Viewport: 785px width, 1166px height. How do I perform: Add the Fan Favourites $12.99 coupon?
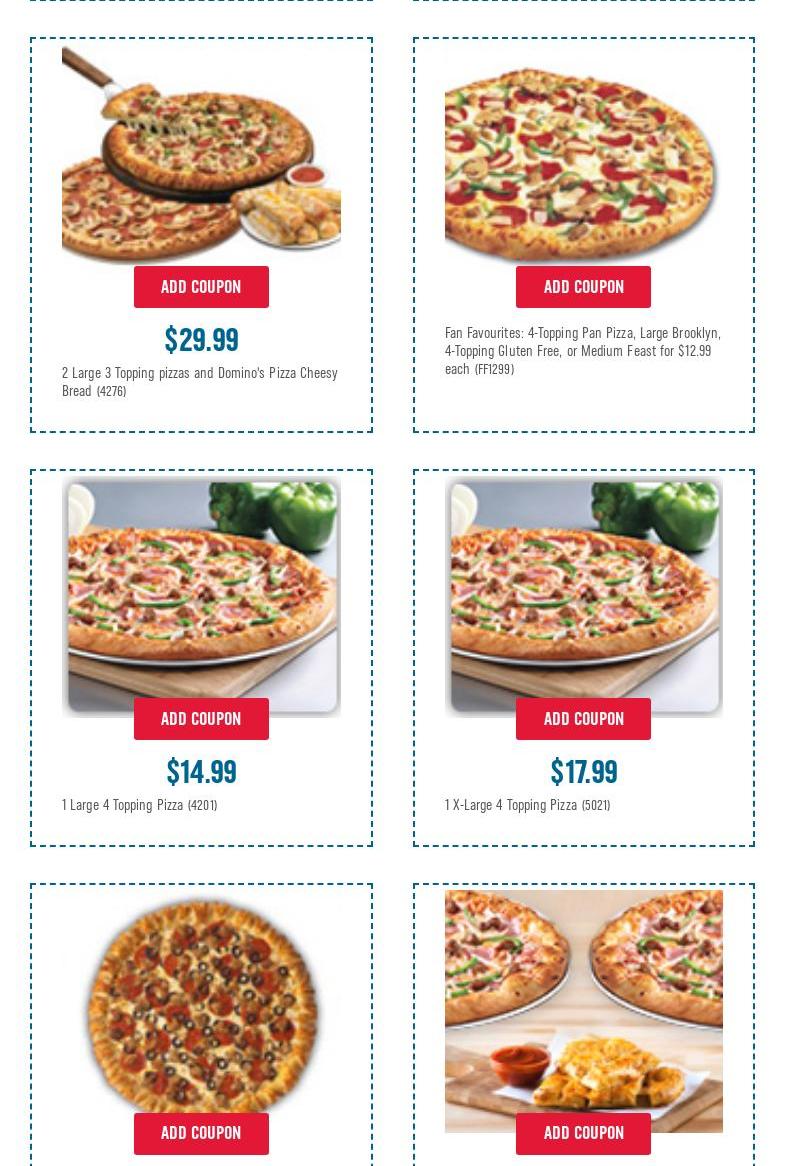583,287
